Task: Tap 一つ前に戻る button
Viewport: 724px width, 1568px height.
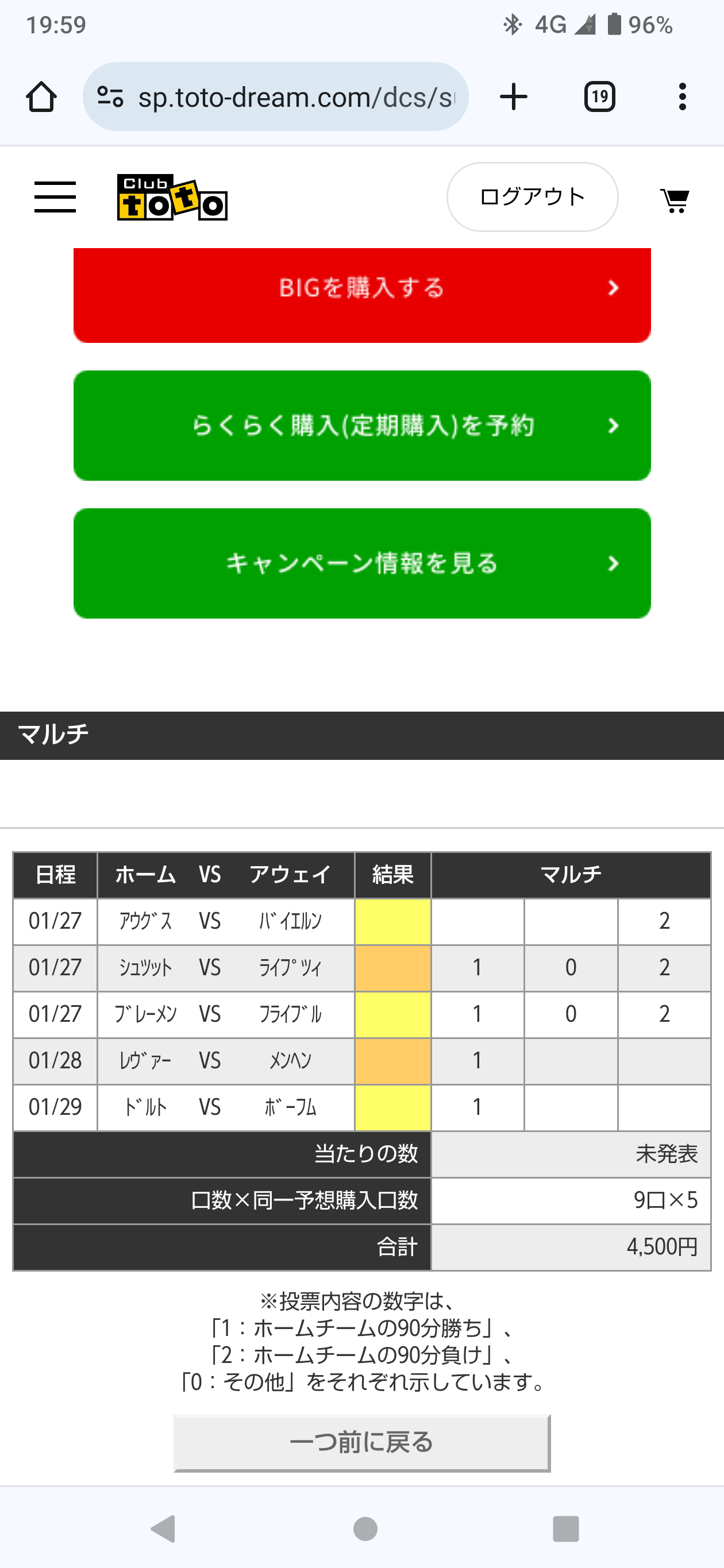Action: coord(361,1443)
